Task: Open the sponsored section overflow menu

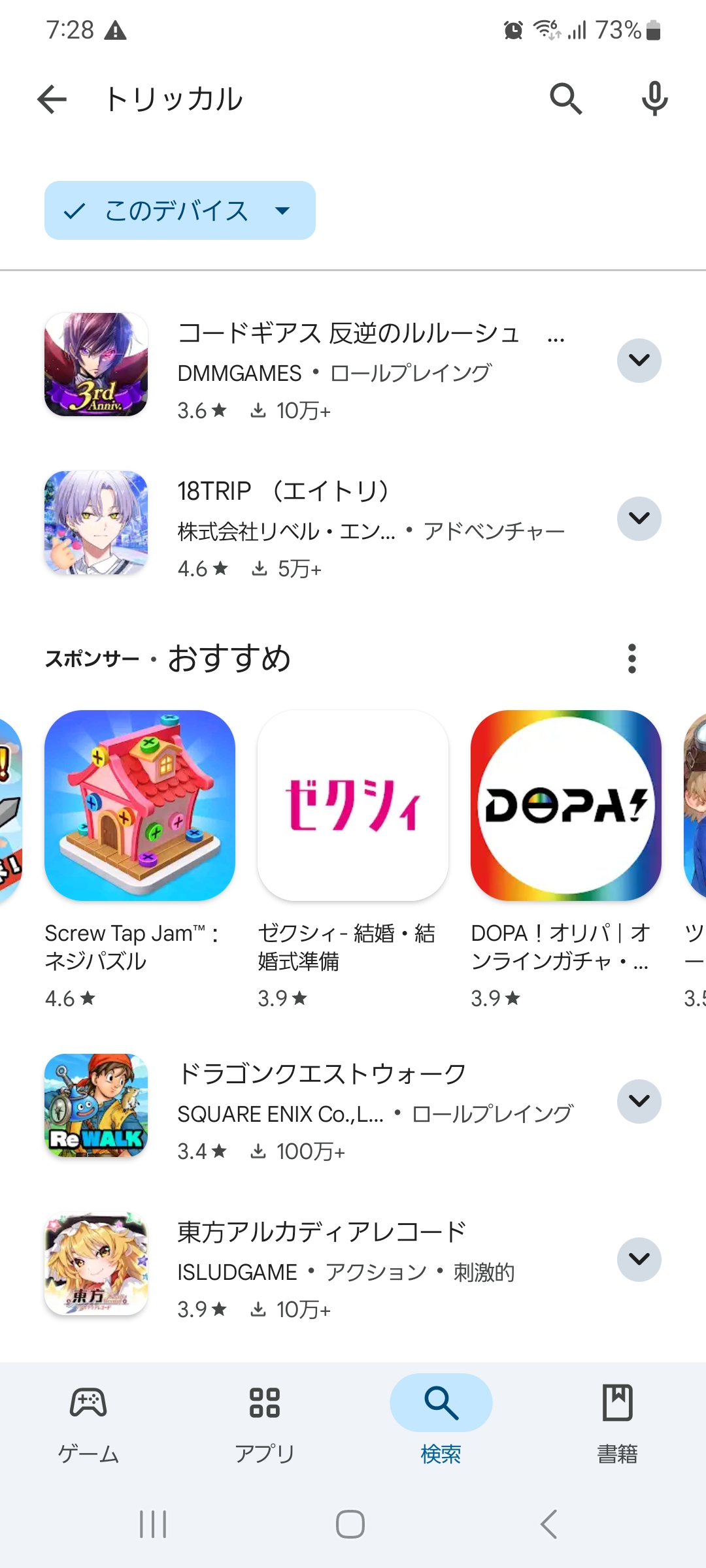Action: [x=631, y=659]
